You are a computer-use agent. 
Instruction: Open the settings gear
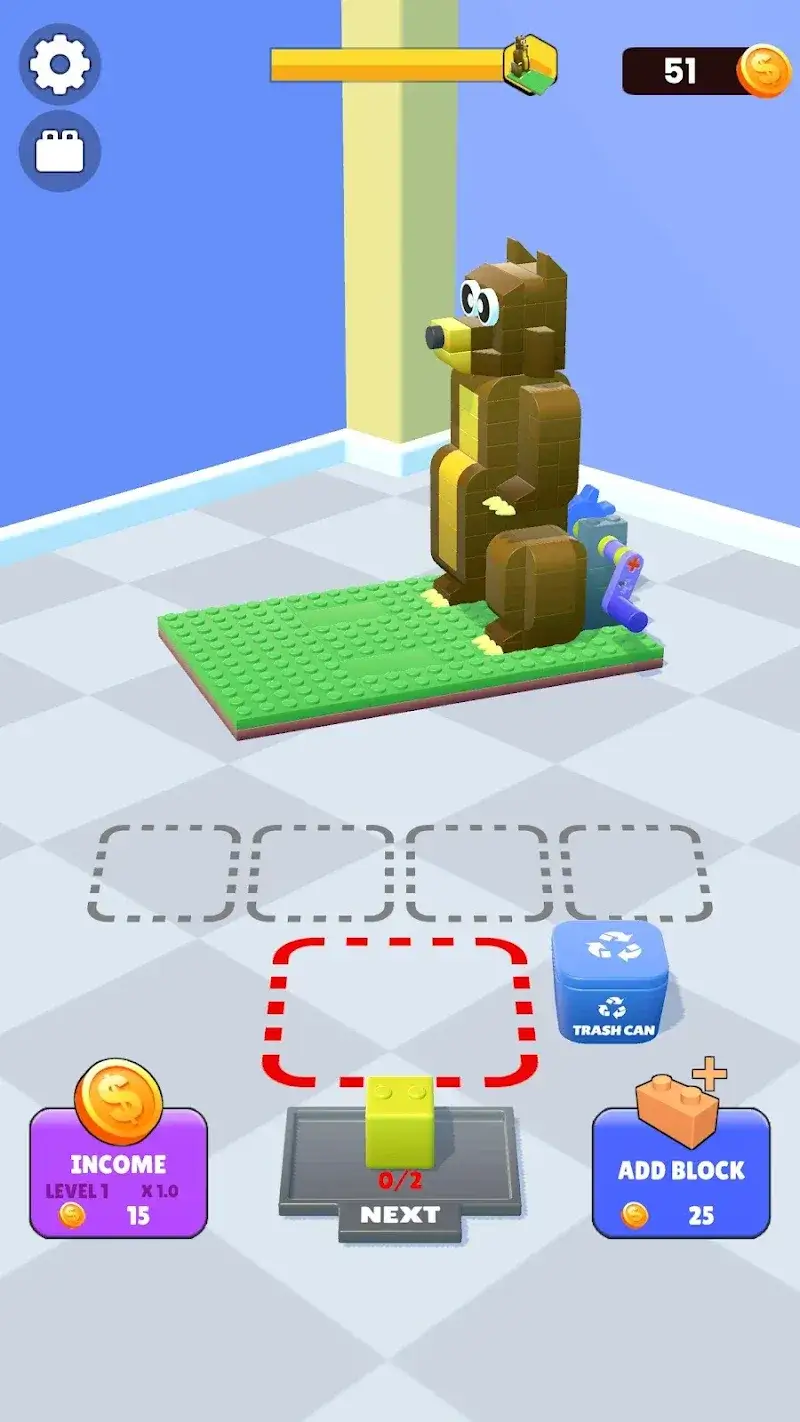(60, 64)
